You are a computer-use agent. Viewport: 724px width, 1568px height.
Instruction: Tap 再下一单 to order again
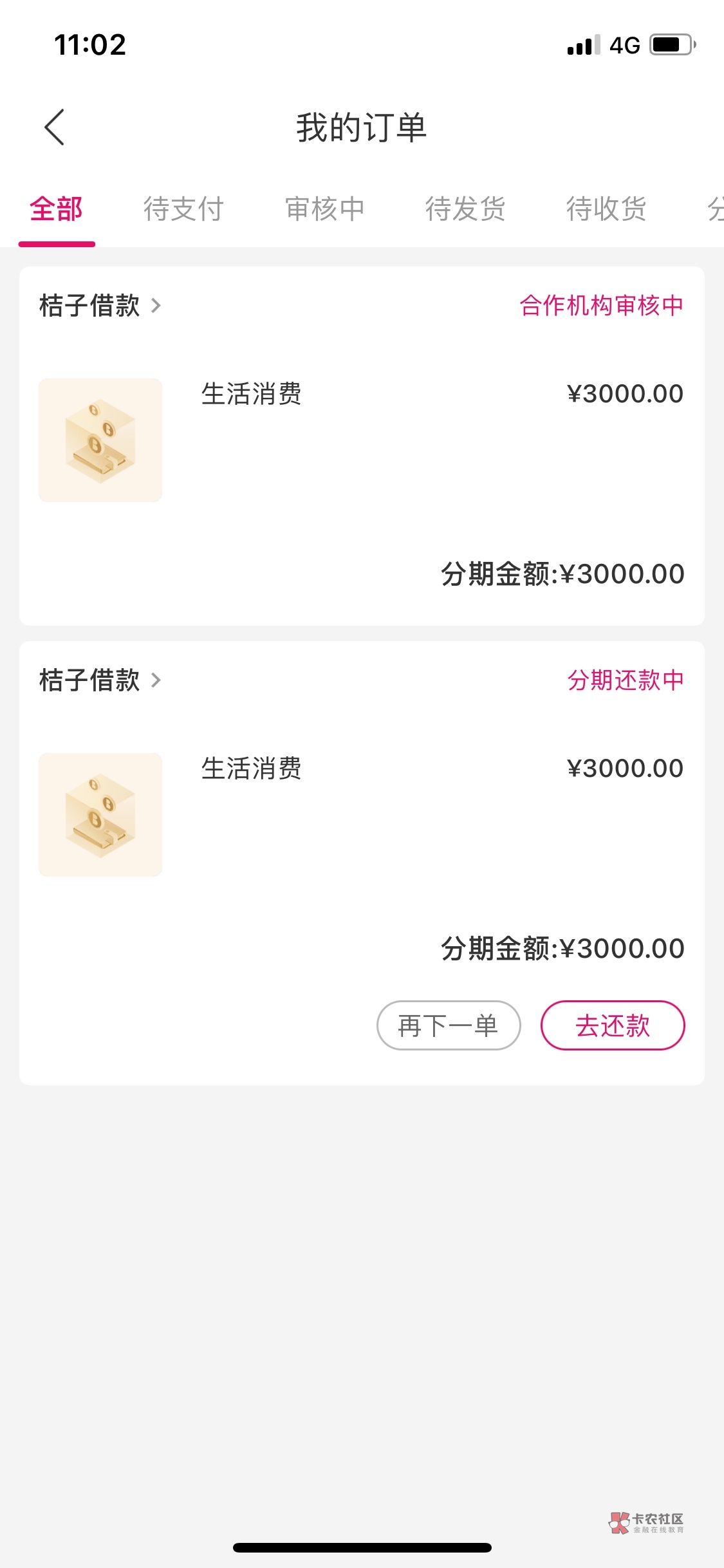tap(448, 1025)
